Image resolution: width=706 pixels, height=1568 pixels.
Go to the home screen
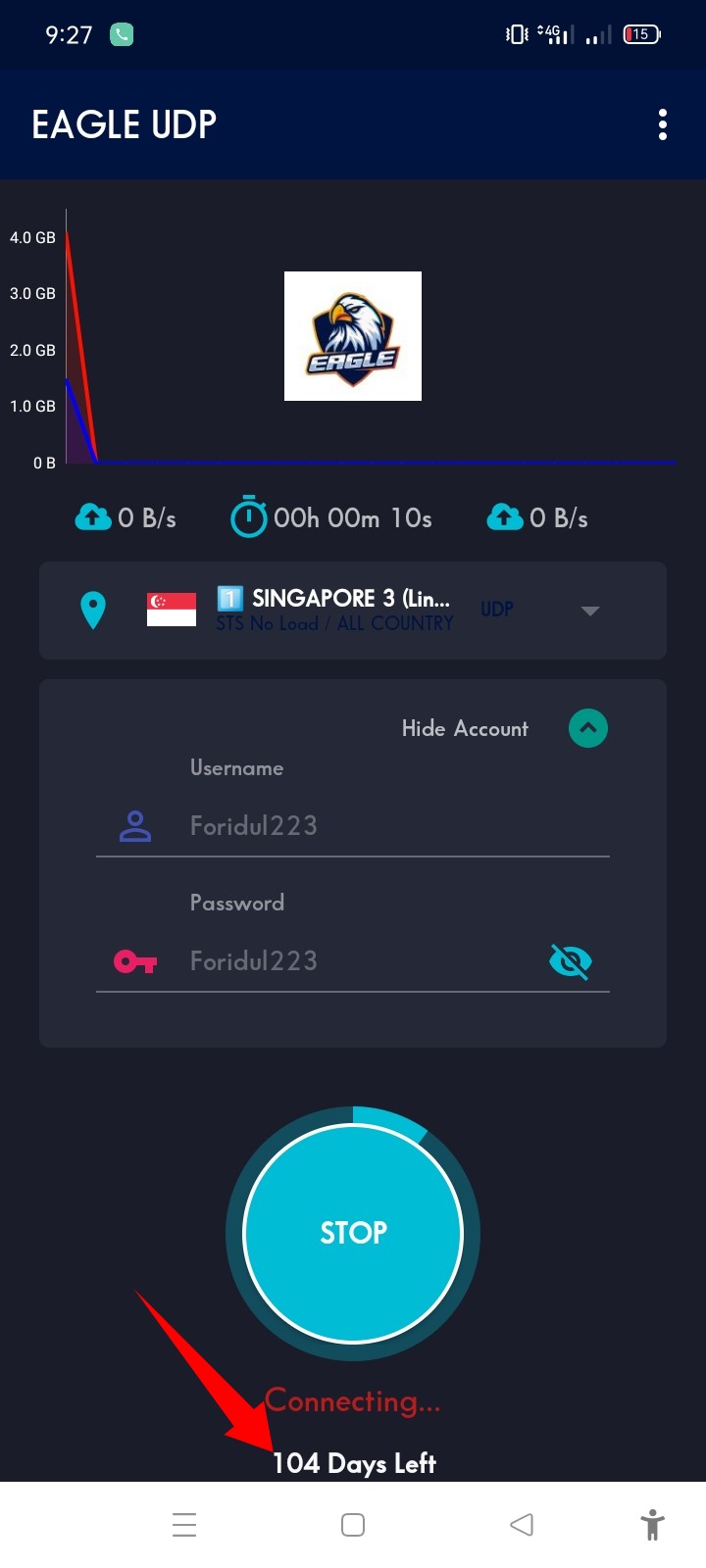(353, 1525)
